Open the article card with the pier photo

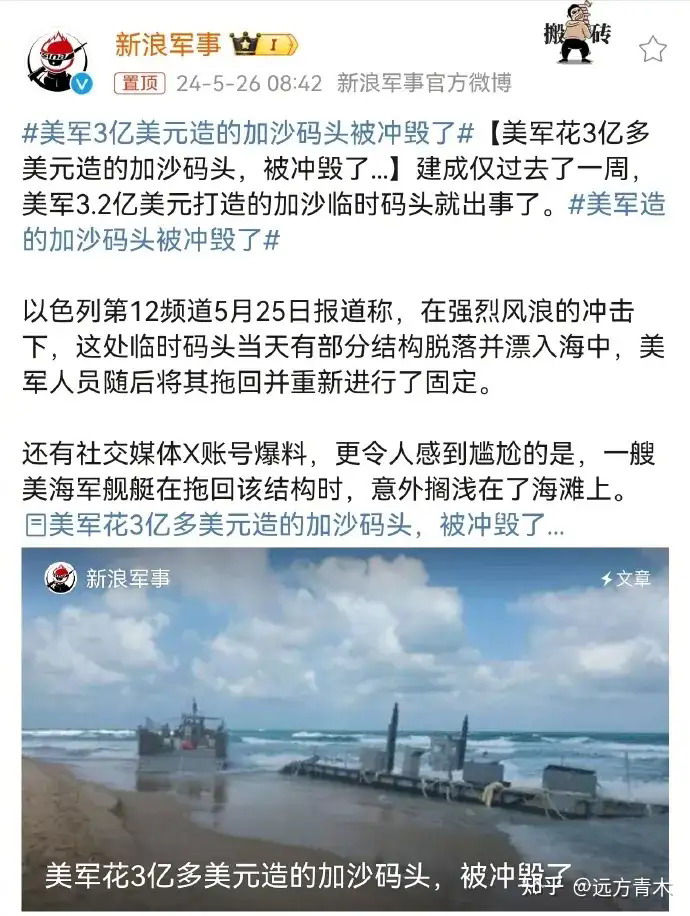pyautogui.click(x=345, y=728)
